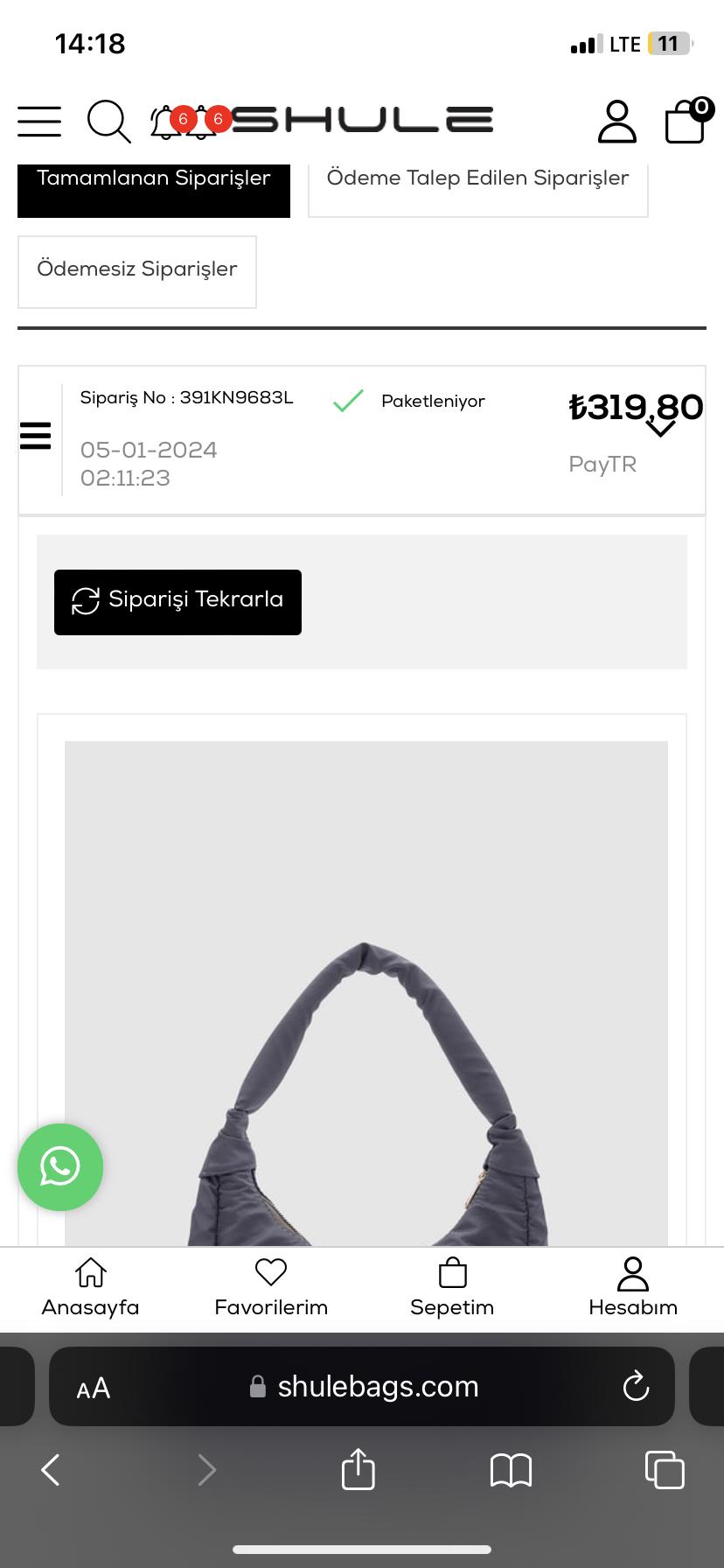
Task: Go to Anasayfa in bottom navigation
Action: 90,1288
